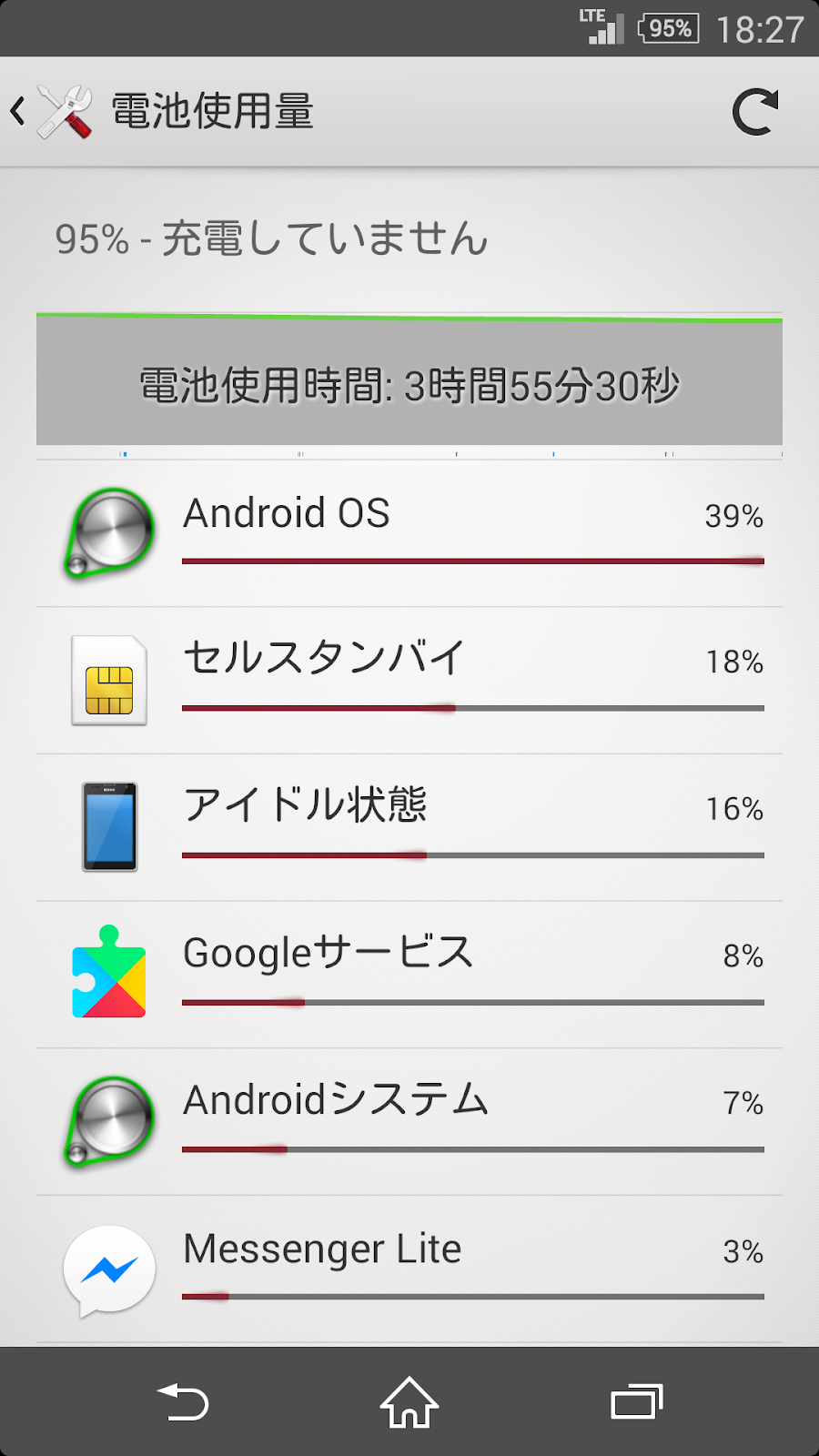Viewport: 819px width, 1456px height.
Task: Open the battery usage time graph
Action: point(409,384)
